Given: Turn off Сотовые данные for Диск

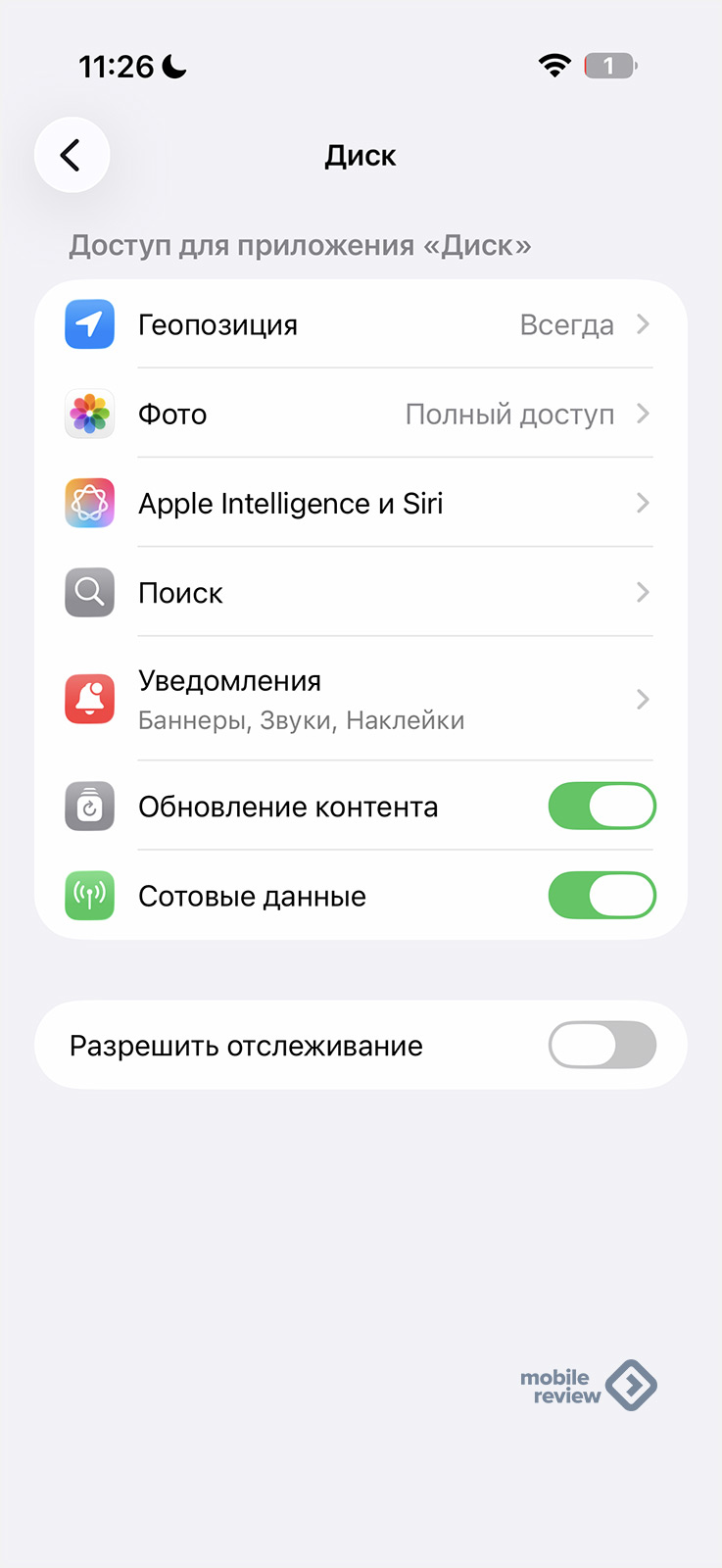Looking at the screenshot, I should coord(602,896).
